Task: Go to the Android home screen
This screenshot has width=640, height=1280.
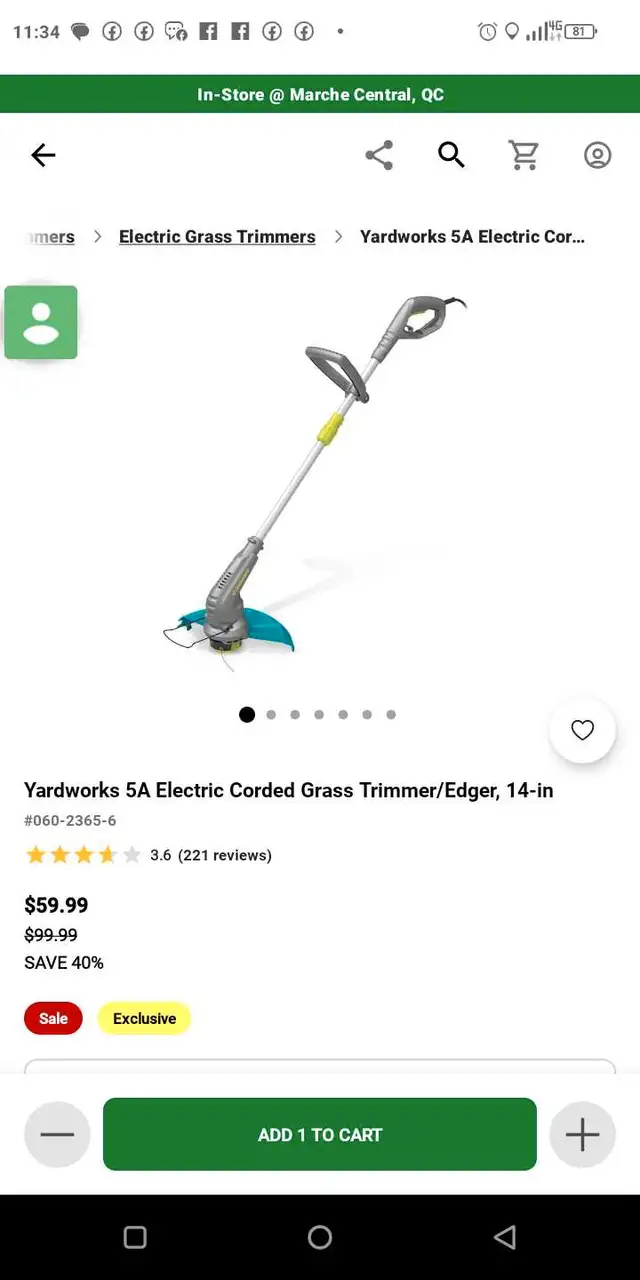Action: pyautogui.click(x=320, y=1237)
